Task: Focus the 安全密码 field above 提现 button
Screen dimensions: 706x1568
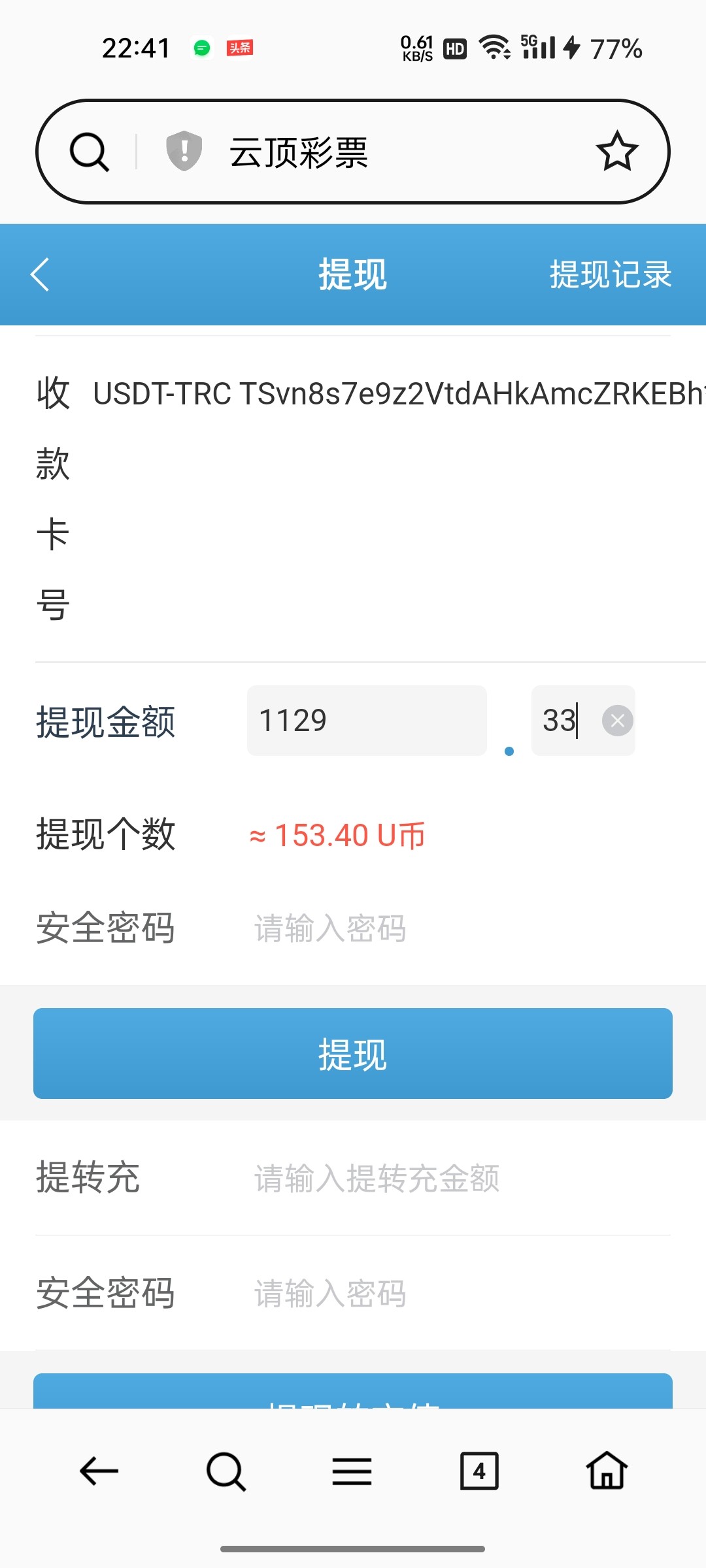Action: pyautogui.click(x=458, y=928)
